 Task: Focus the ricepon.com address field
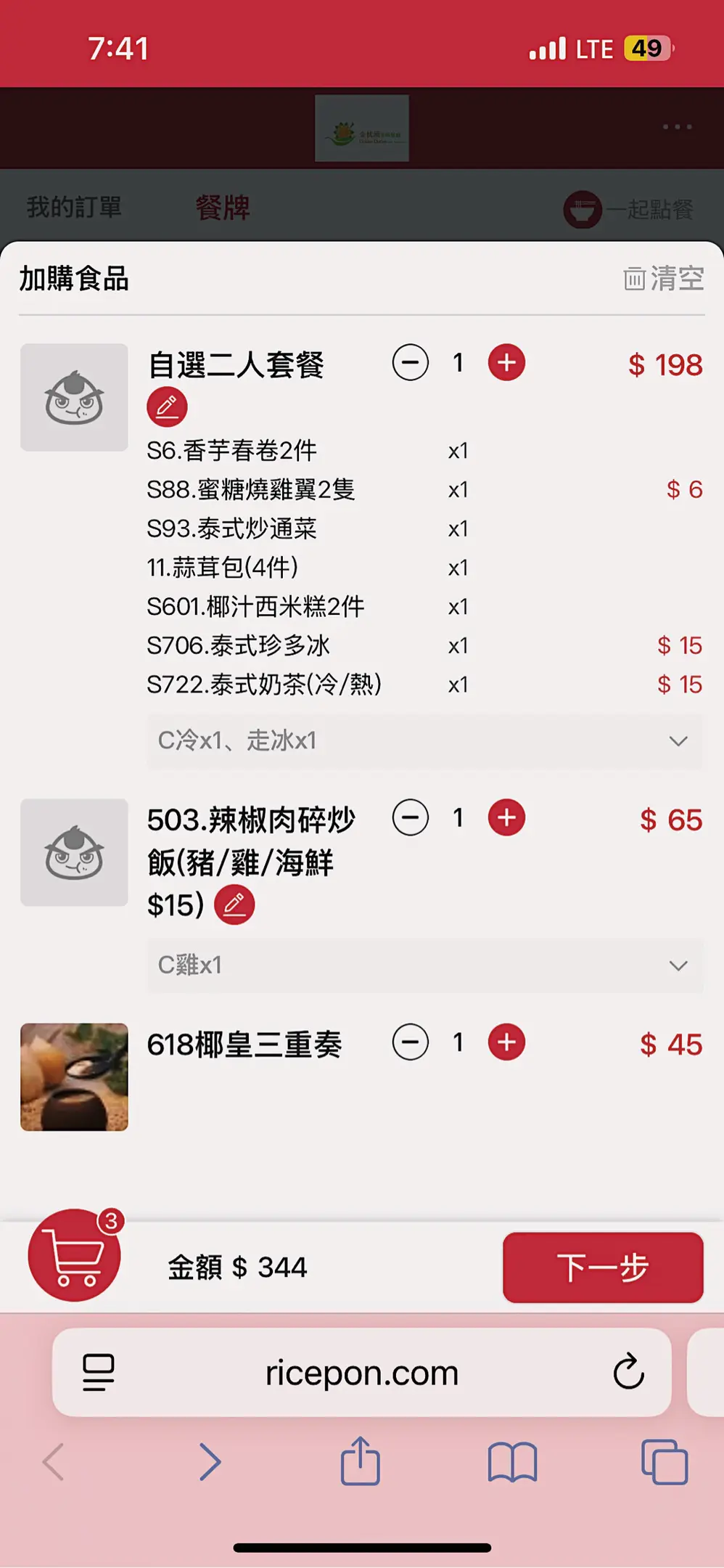pyautogui.click(x=361, y=1373)
